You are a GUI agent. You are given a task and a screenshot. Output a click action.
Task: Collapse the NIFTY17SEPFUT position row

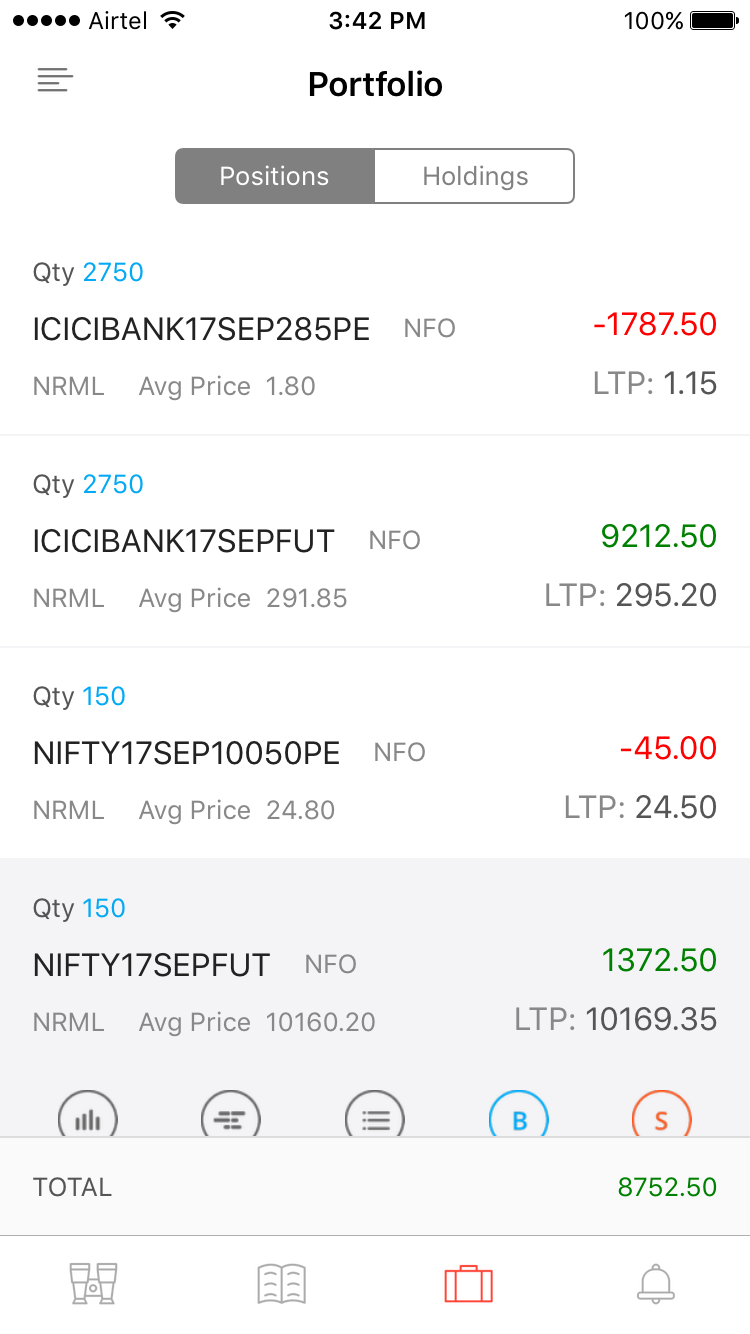click(x=375, y=965)
